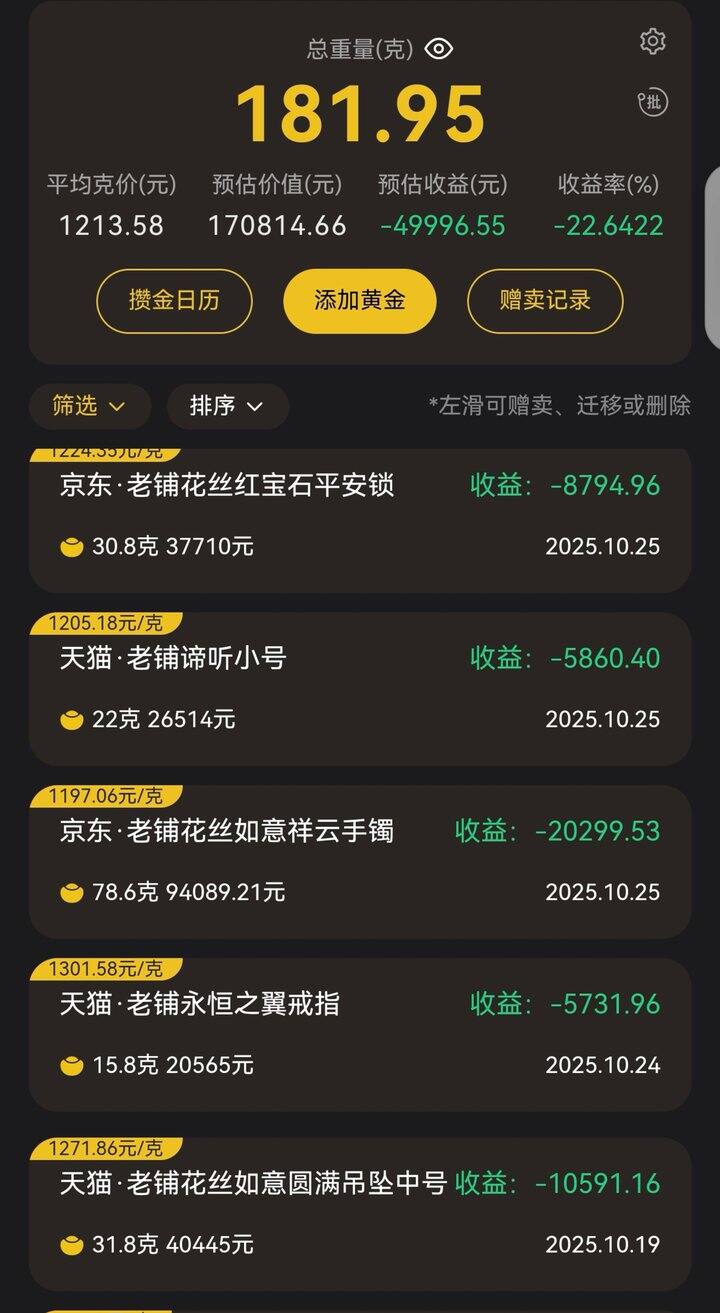Tap the batch selection icon below the gear
The image size is (720, 1313).
653,103
